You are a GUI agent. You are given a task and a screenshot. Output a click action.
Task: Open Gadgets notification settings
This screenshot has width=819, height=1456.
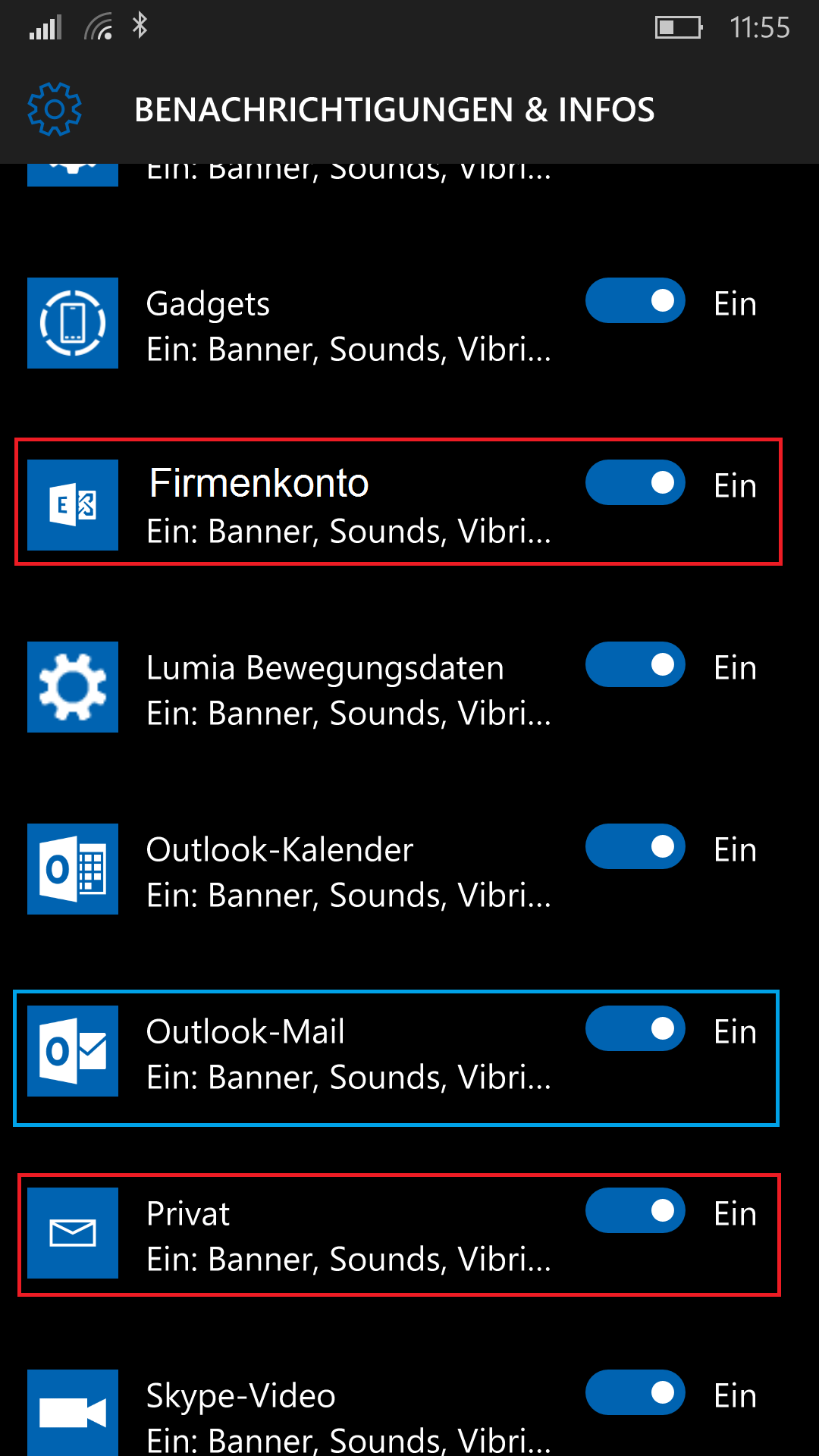[349, 326]
